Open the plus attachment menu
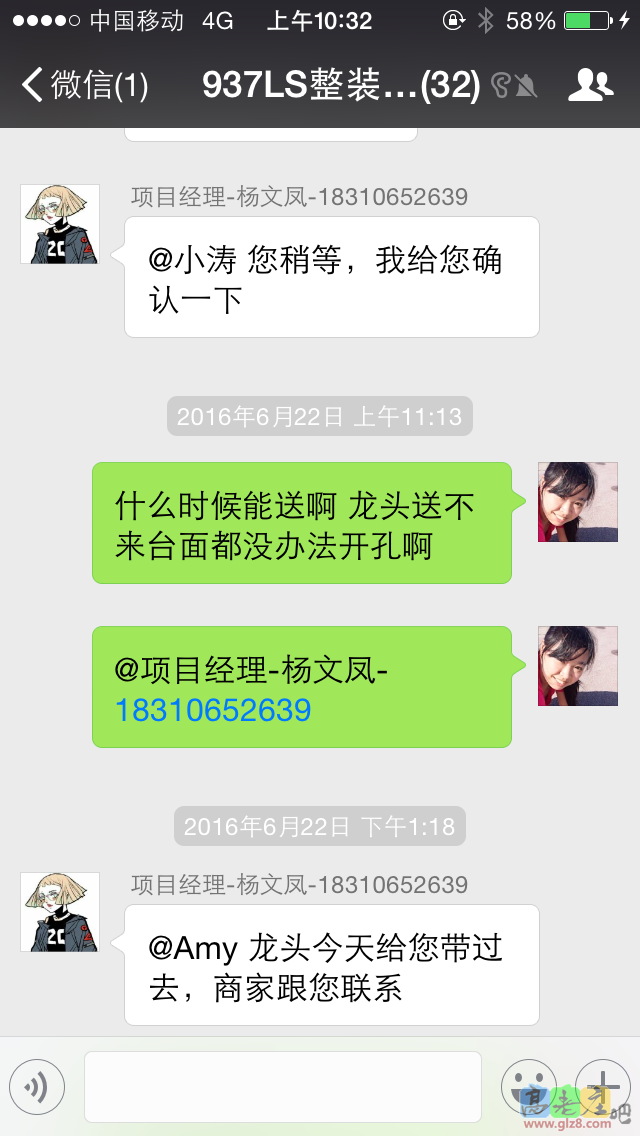The height and width of the screenshot is (1136, 640). tap(602, 1086)
